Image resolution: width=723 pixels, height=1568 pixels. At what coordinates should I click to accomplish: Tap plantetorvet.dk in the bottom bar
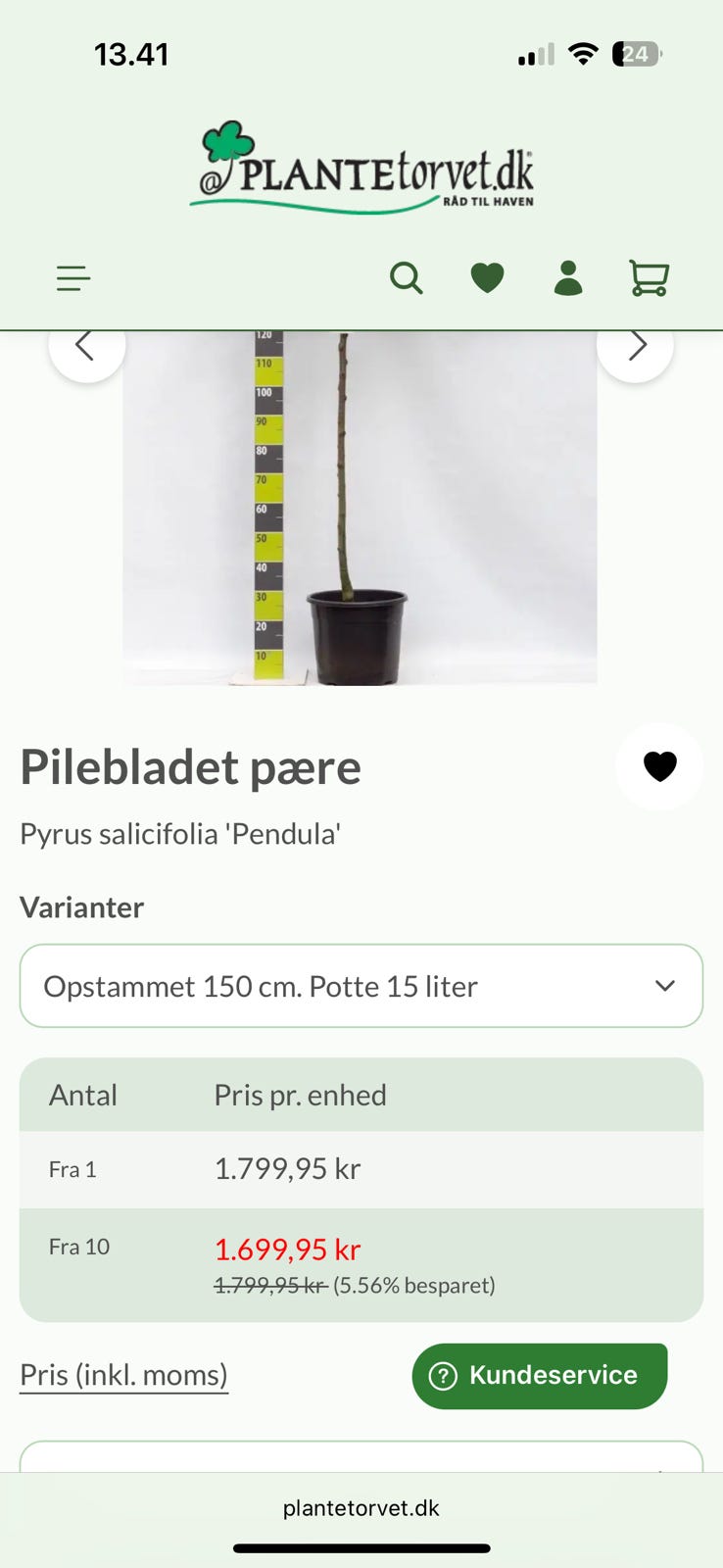click(x=361, y=1507)
